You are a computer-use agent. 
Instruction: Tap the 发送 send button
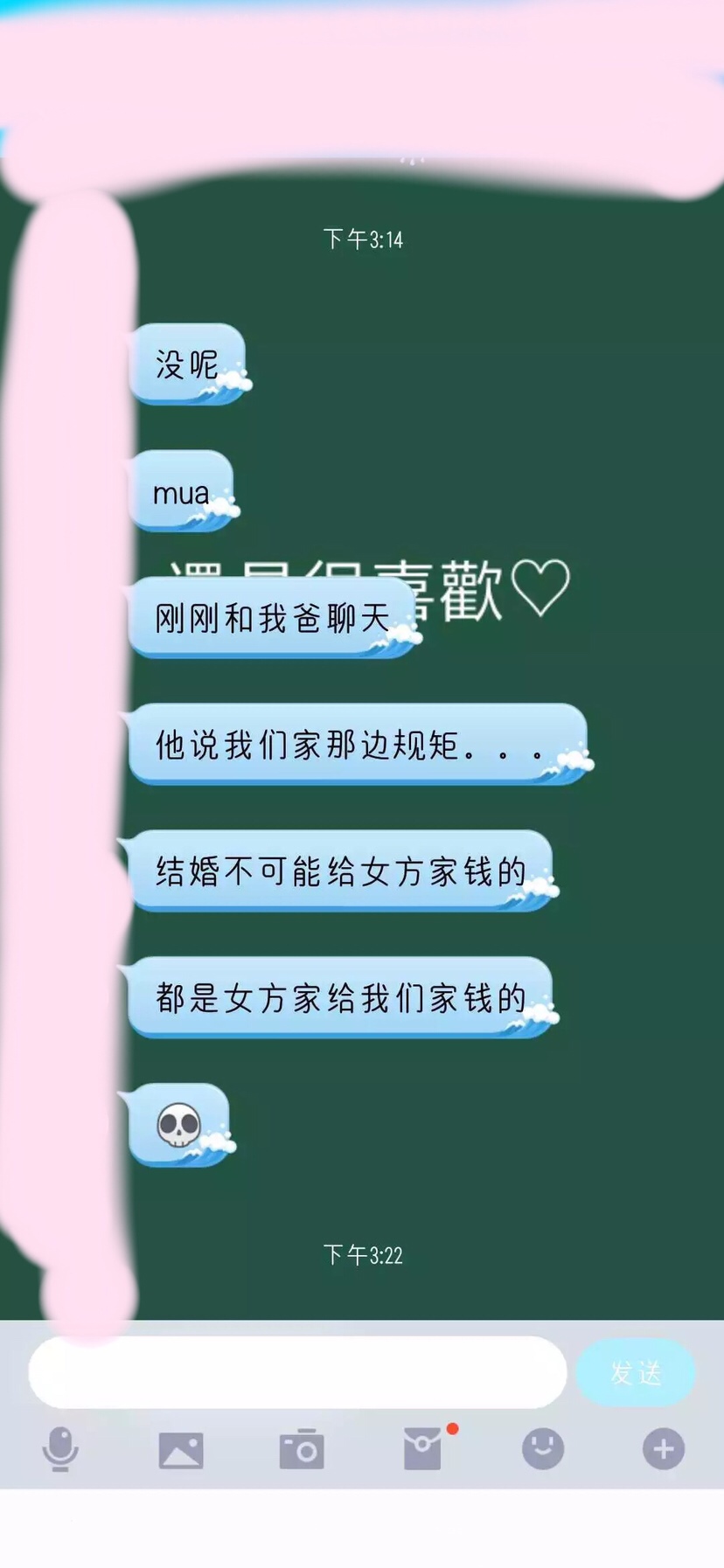click(x=636, y=1372)
